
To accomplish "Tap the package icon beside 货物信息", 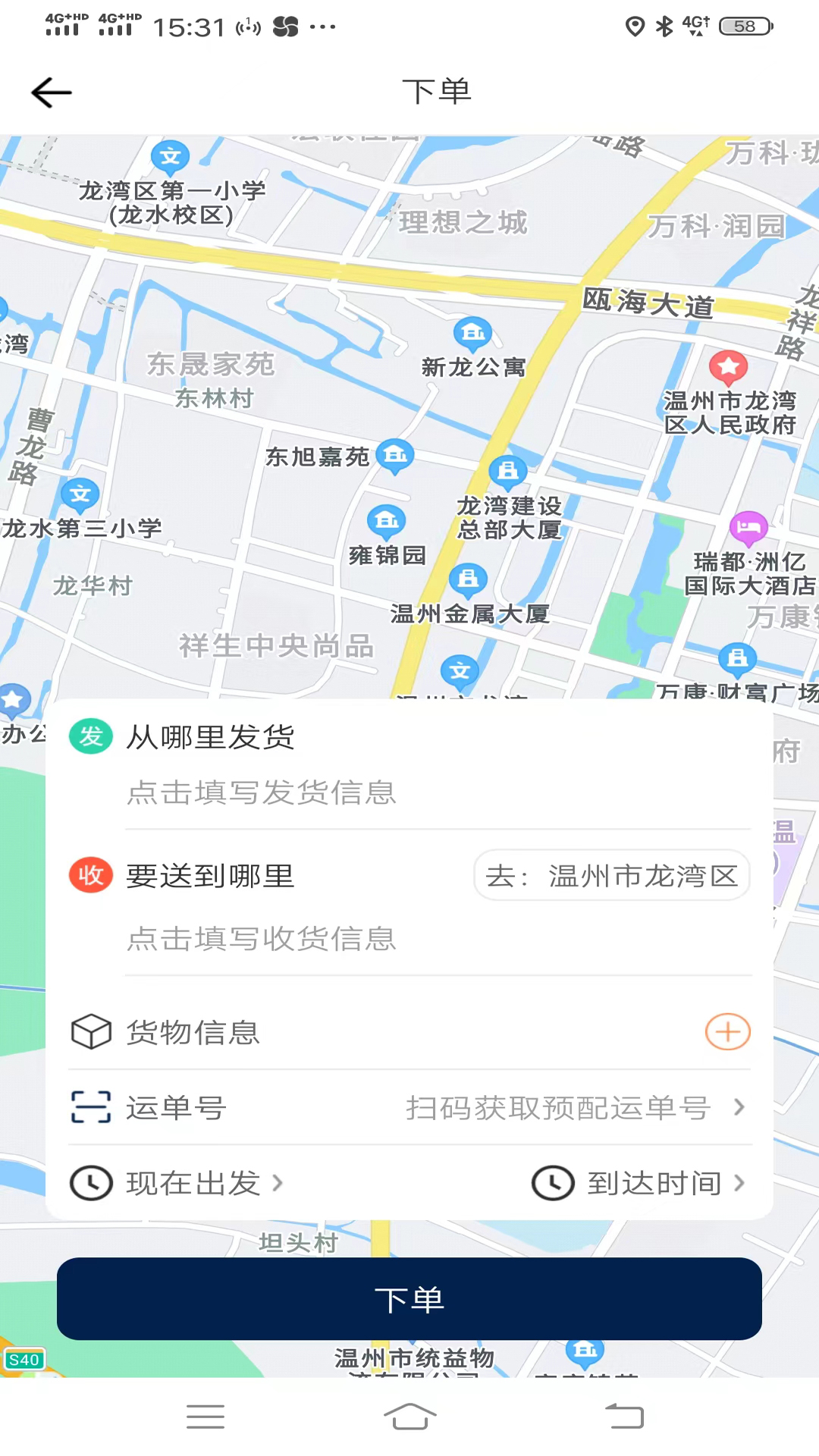I will (91, 1031).
